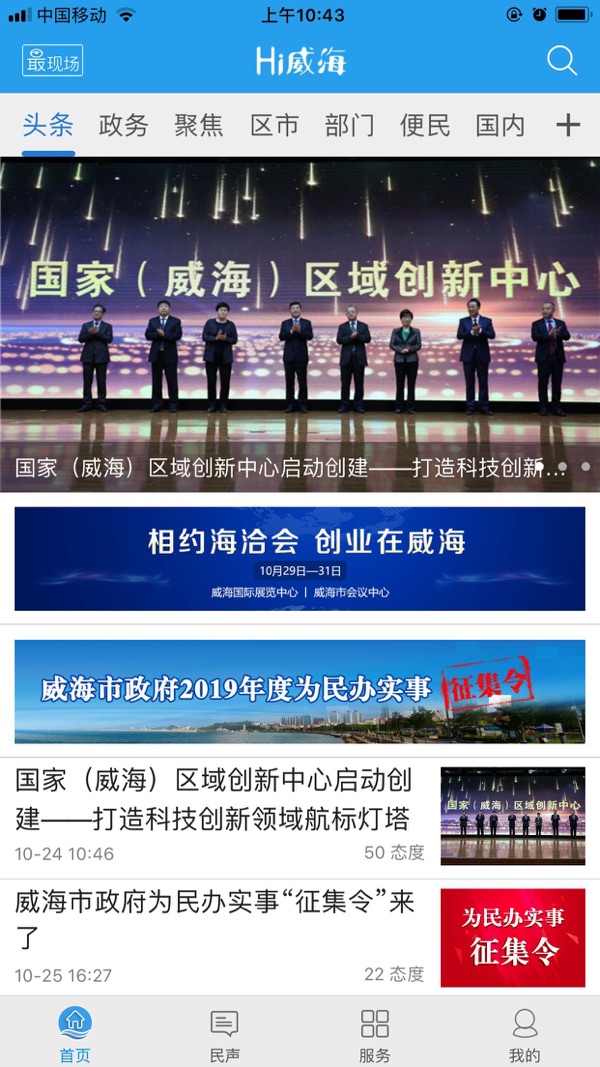Screen dimensions: 600x1067
Task: Open the 部门 tab
Action: 350,125
